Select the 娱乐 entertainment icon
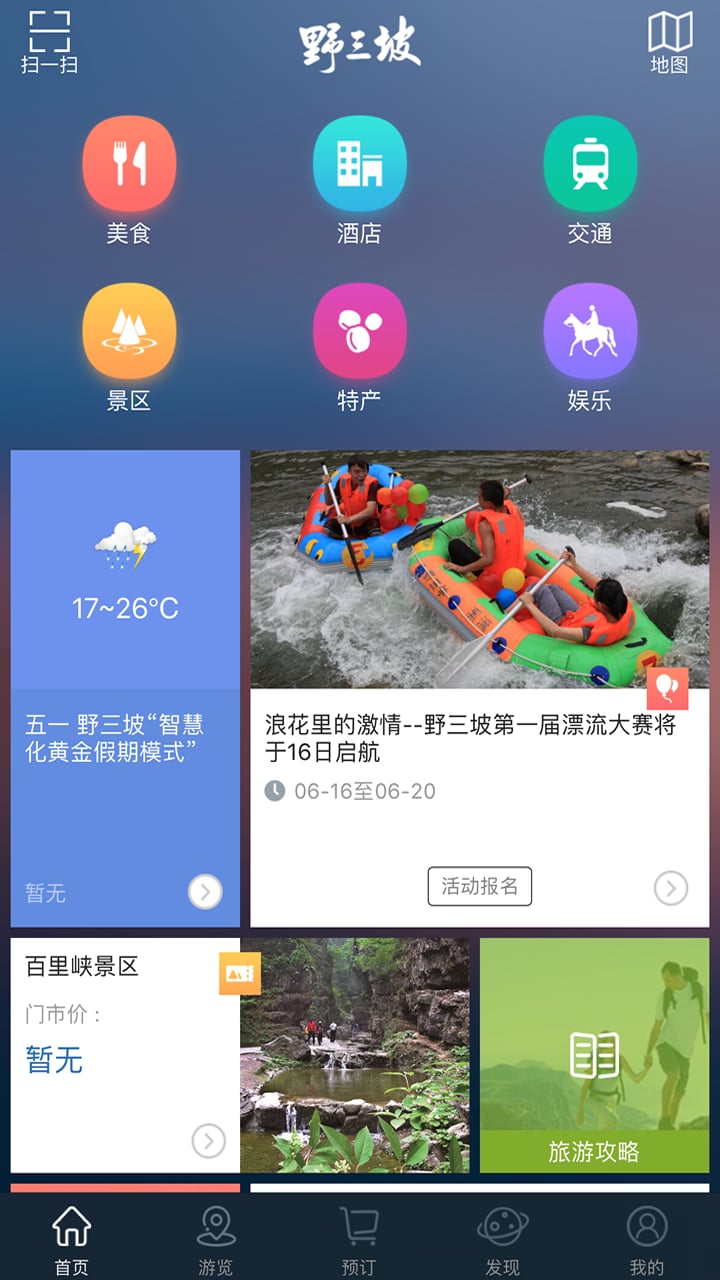The height and width of the screenshot is (1280, 720). (590, 331)
